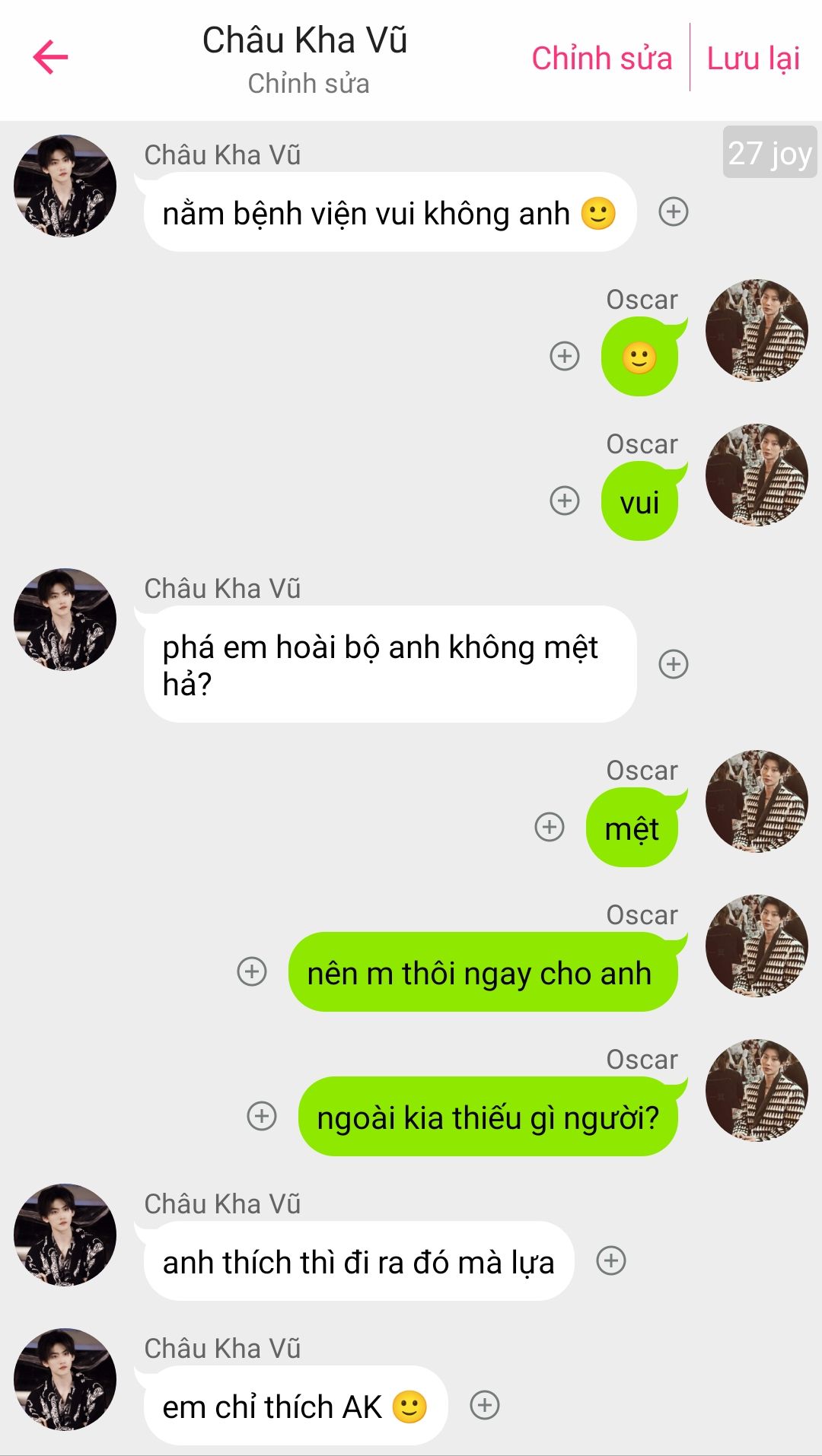Tap the Chỉnh sửa button
This screenshot has width=822, height=1456.
coord(601,59)
